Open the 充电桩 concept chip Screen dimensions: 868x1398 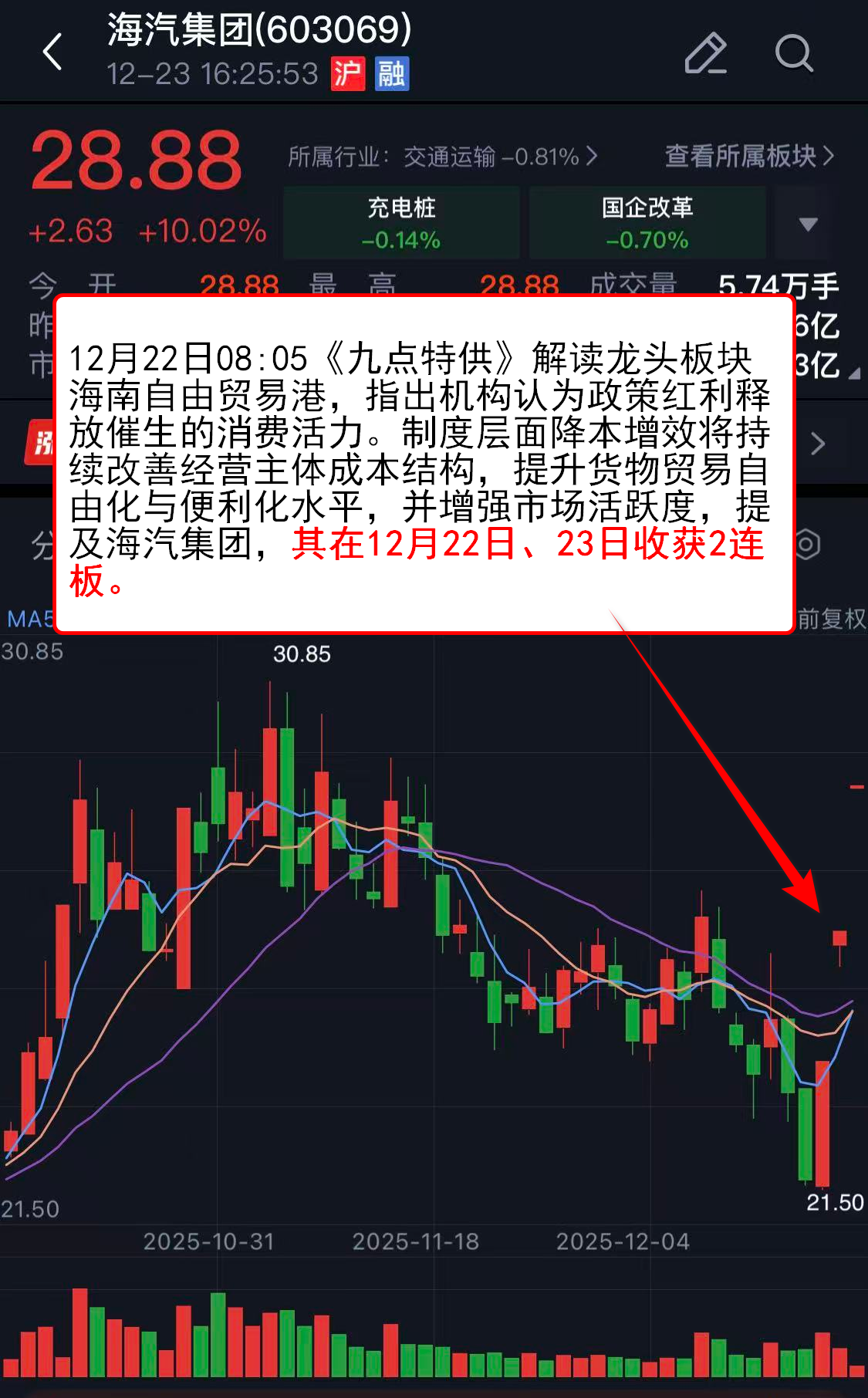tap(401, 223)
